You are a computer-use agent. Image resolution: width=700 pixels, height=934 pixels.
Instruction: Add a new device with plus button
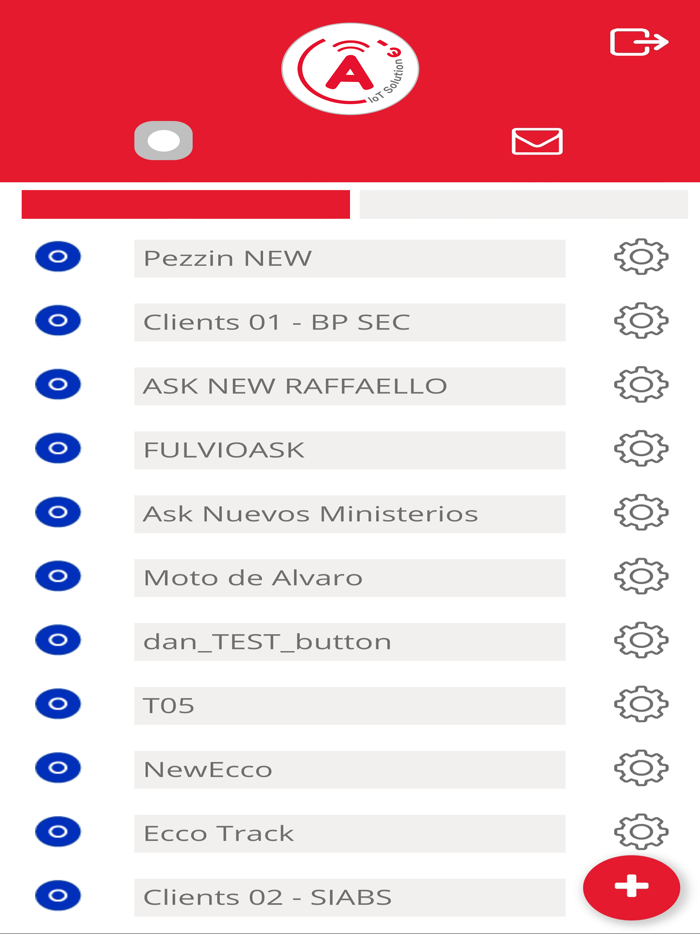631,887
